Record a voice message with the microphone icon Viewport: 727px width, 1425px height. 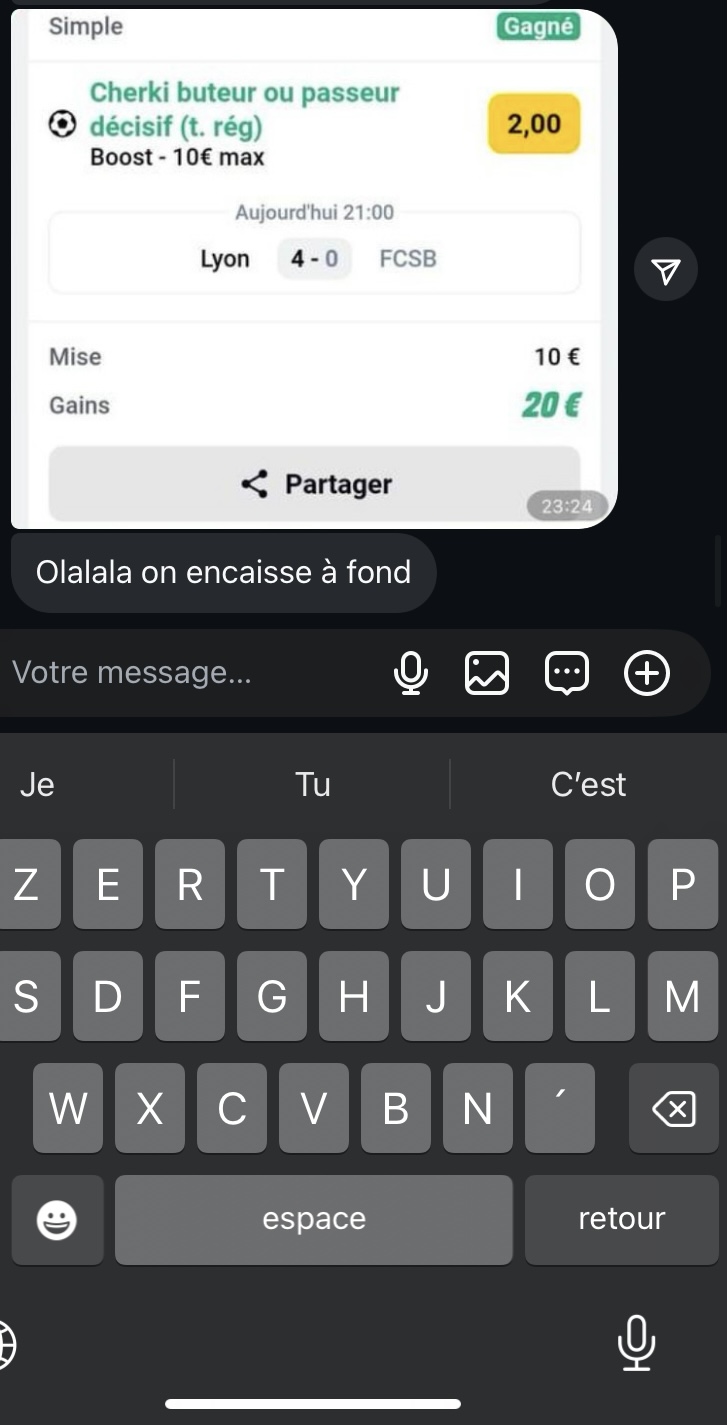(x=410, y=673)
